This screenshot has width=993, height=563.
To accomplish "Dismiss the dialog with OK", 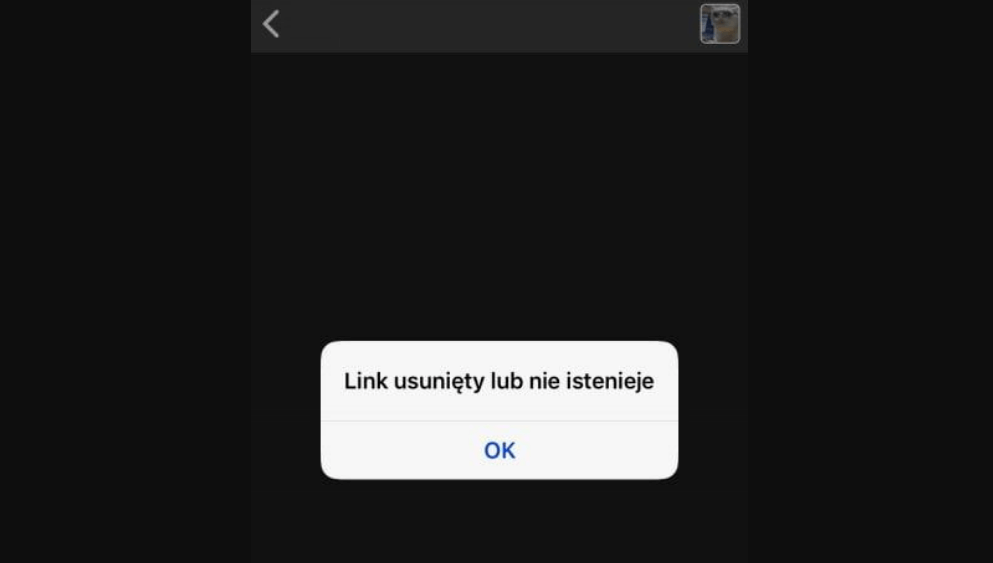I will coord(499,450).
